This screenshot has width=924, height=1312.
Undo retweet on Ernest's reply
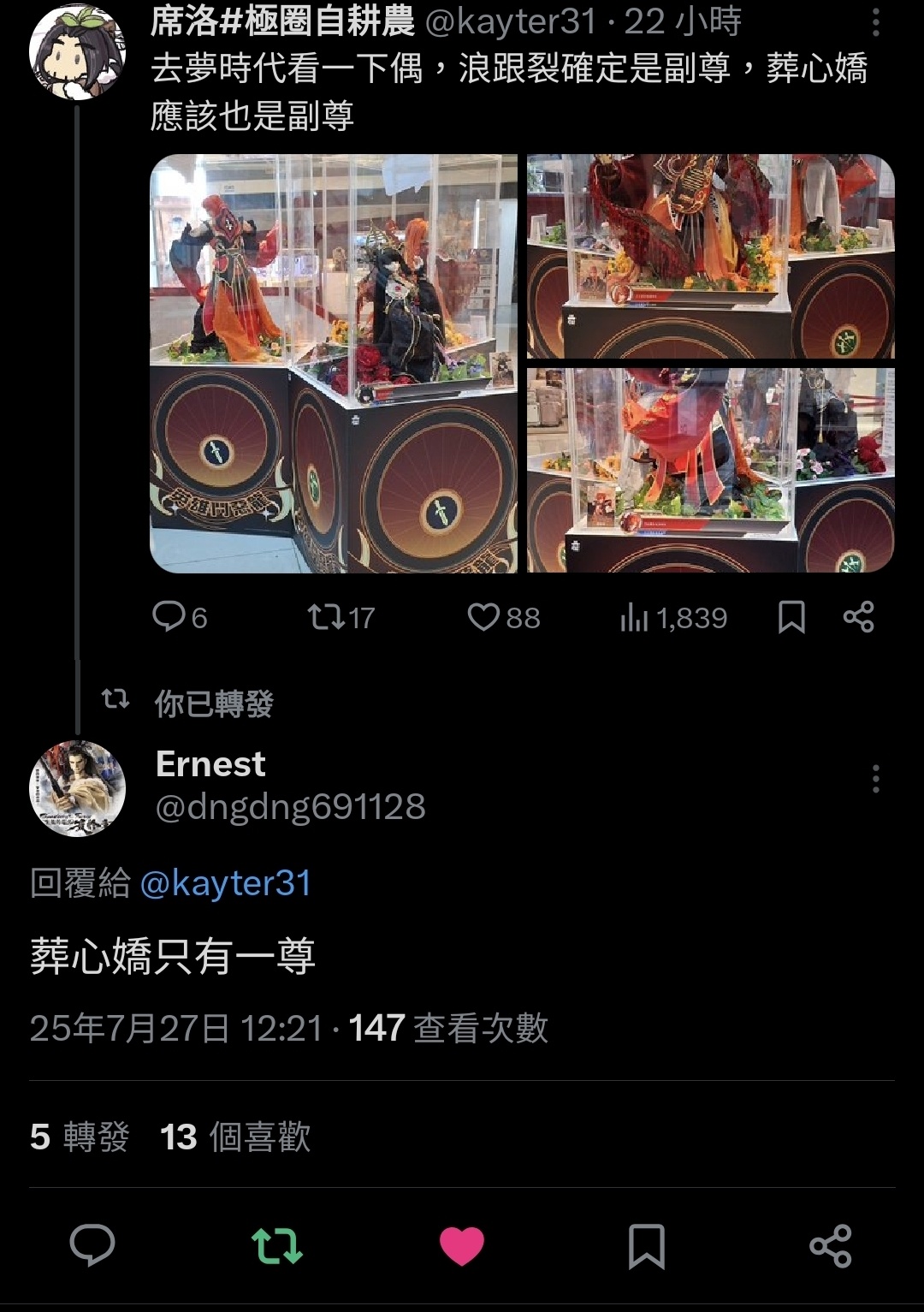(x=277, y=1245)
